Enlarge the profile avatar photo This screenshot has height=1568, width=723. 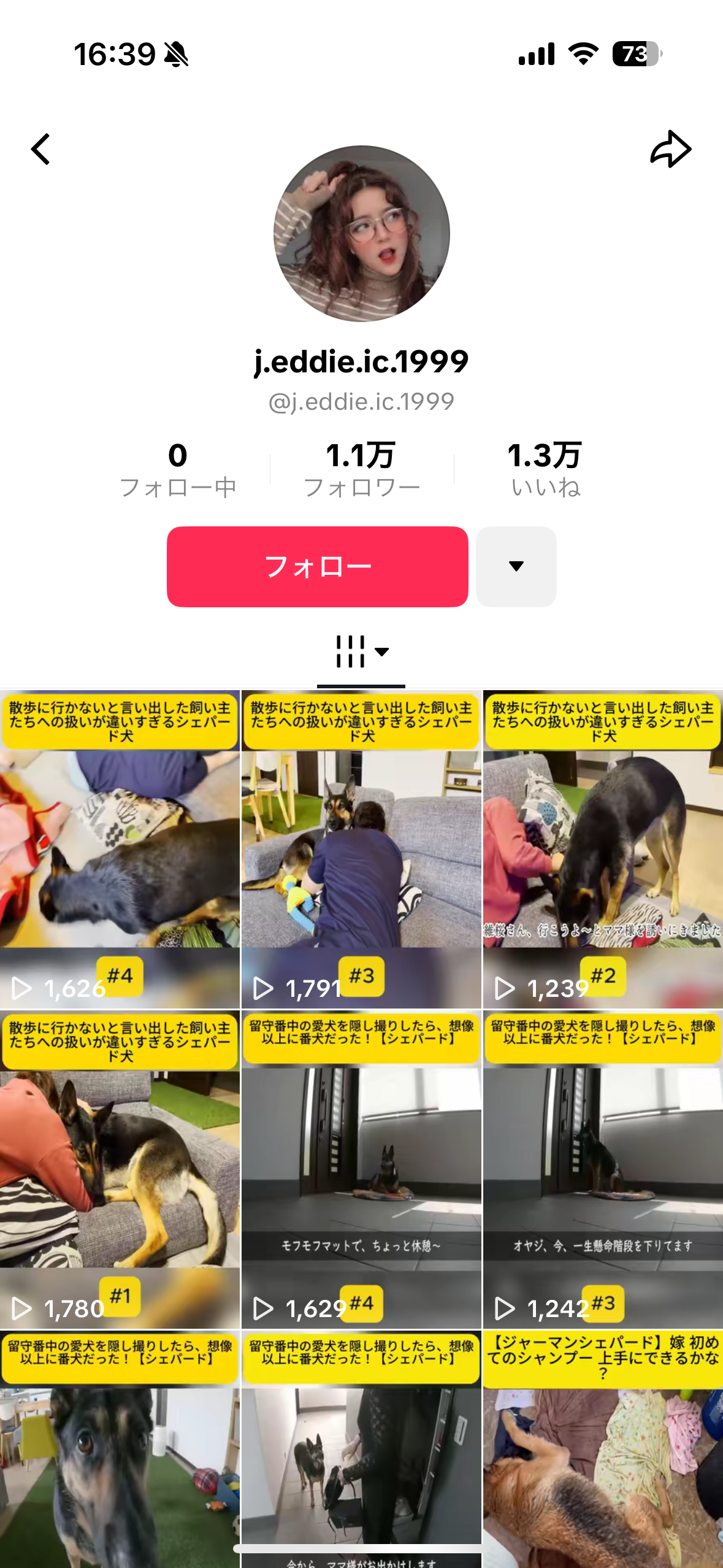pos(362,234)
